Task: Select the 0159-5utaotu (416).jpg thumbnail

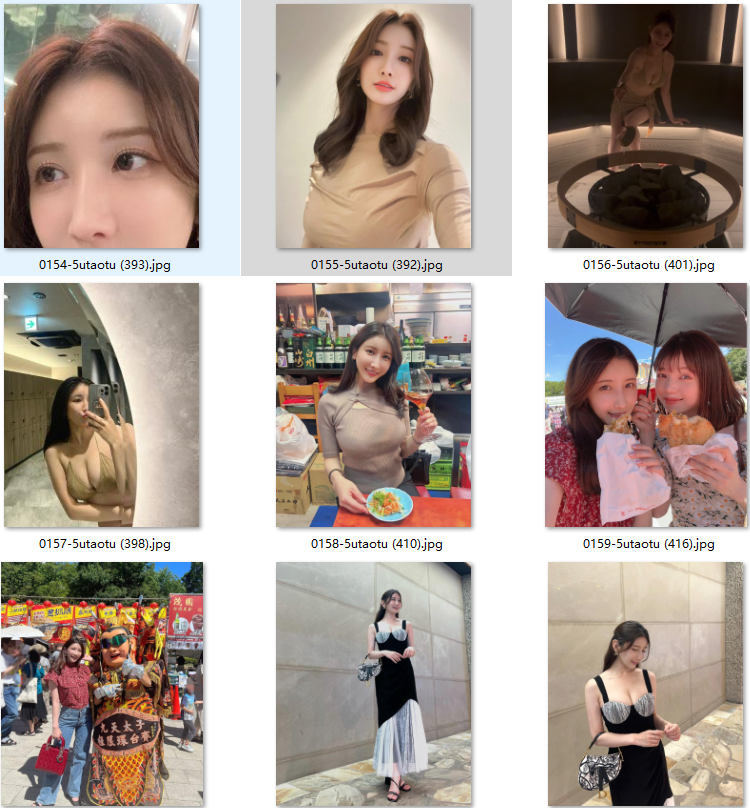Action: pos(647,405)
